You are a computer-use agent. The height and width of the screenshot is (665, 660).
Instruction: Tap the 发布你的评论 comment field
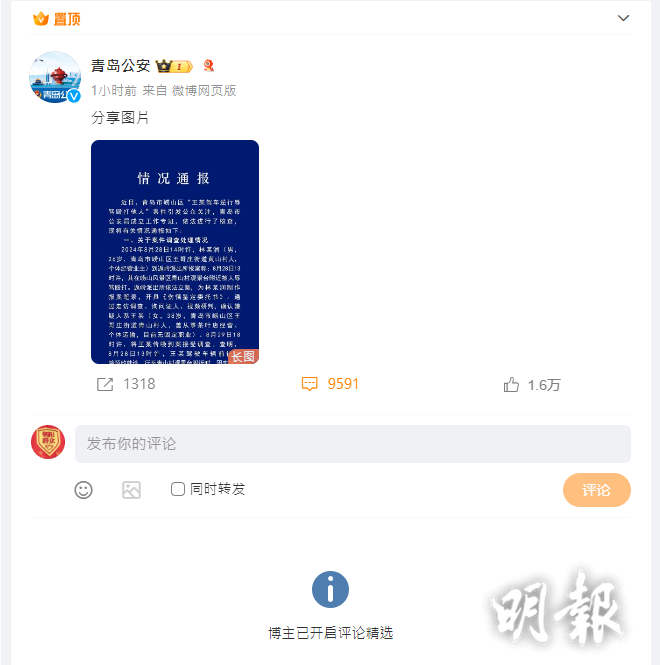tap(352, 443)
